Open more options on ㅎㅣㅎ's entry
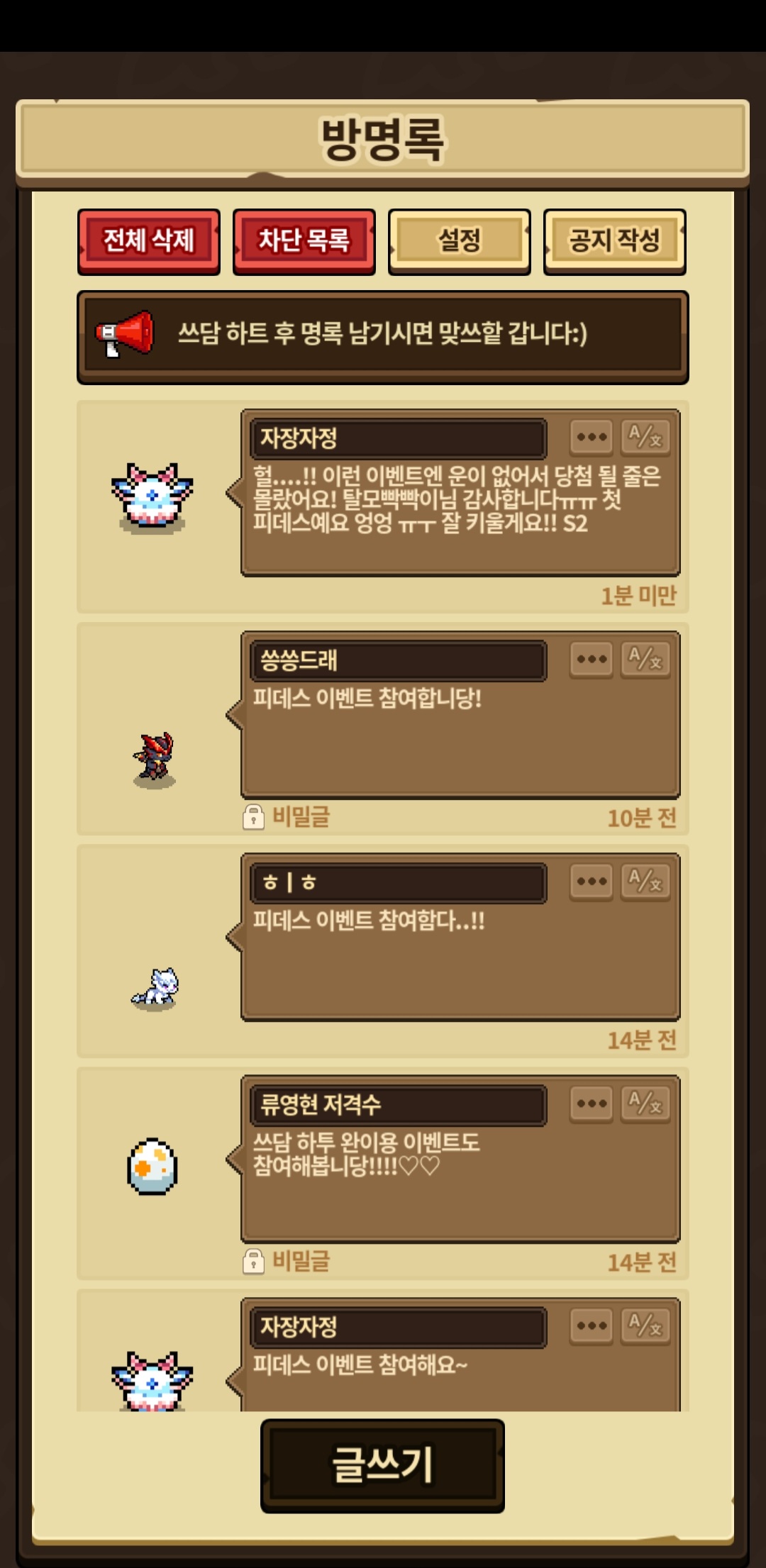This screenshot has width=766, height=1568. coord(592,882)
